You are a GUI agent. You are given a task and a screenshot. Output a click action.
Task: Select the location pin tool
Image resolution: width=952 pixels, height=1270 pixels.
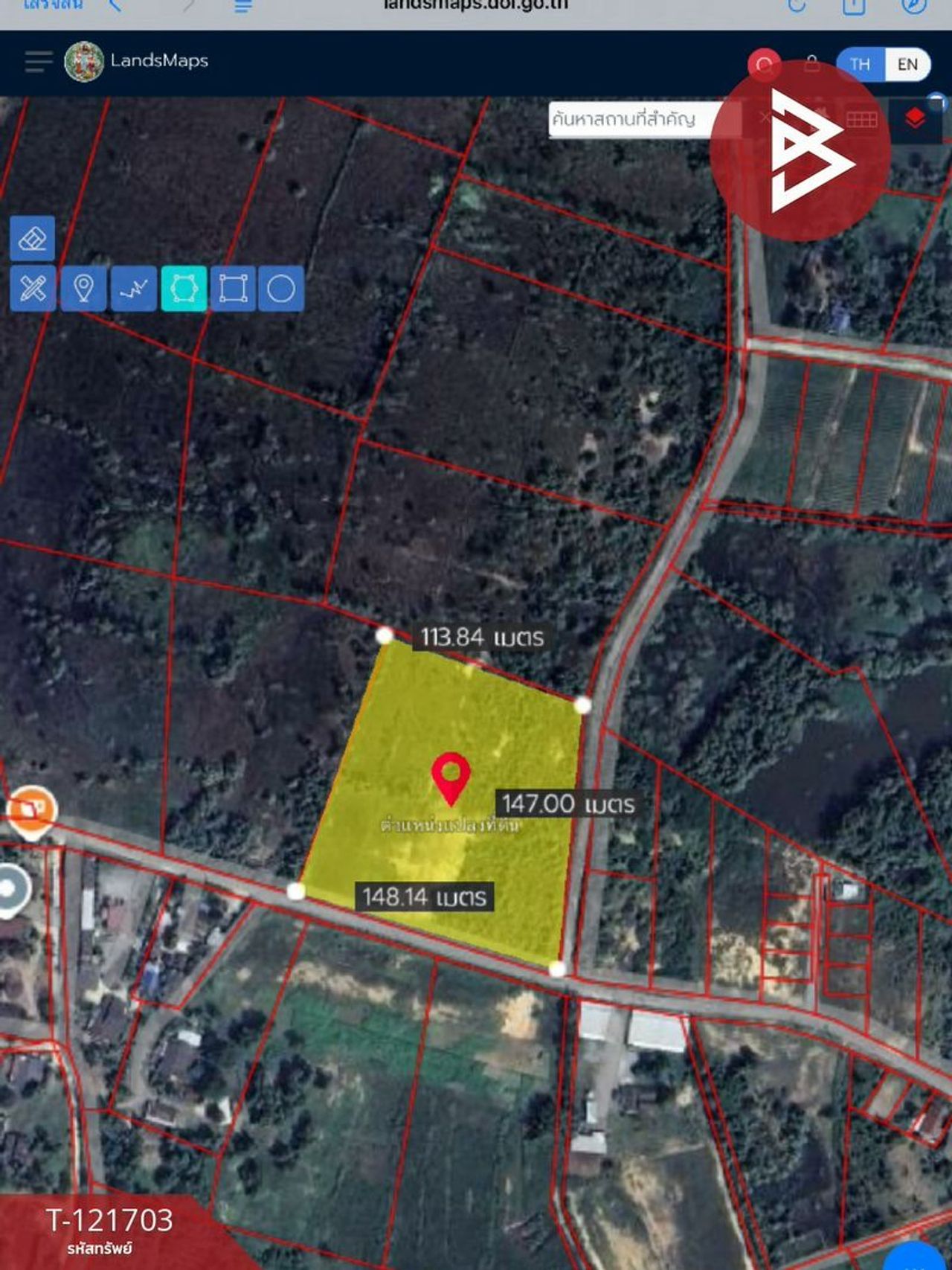[x=83, y=288]
